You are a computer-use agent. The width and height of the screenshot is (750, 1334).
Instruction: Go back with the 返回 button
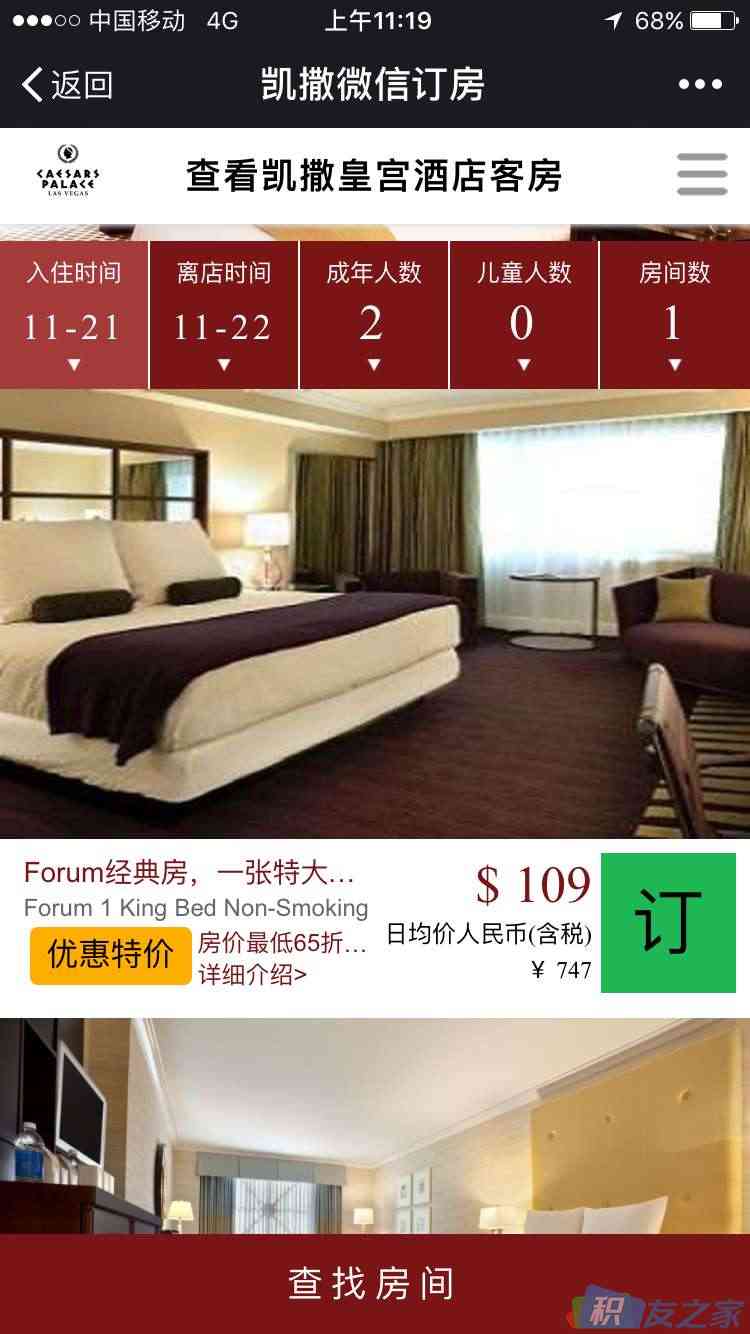(x=68, y=85)
